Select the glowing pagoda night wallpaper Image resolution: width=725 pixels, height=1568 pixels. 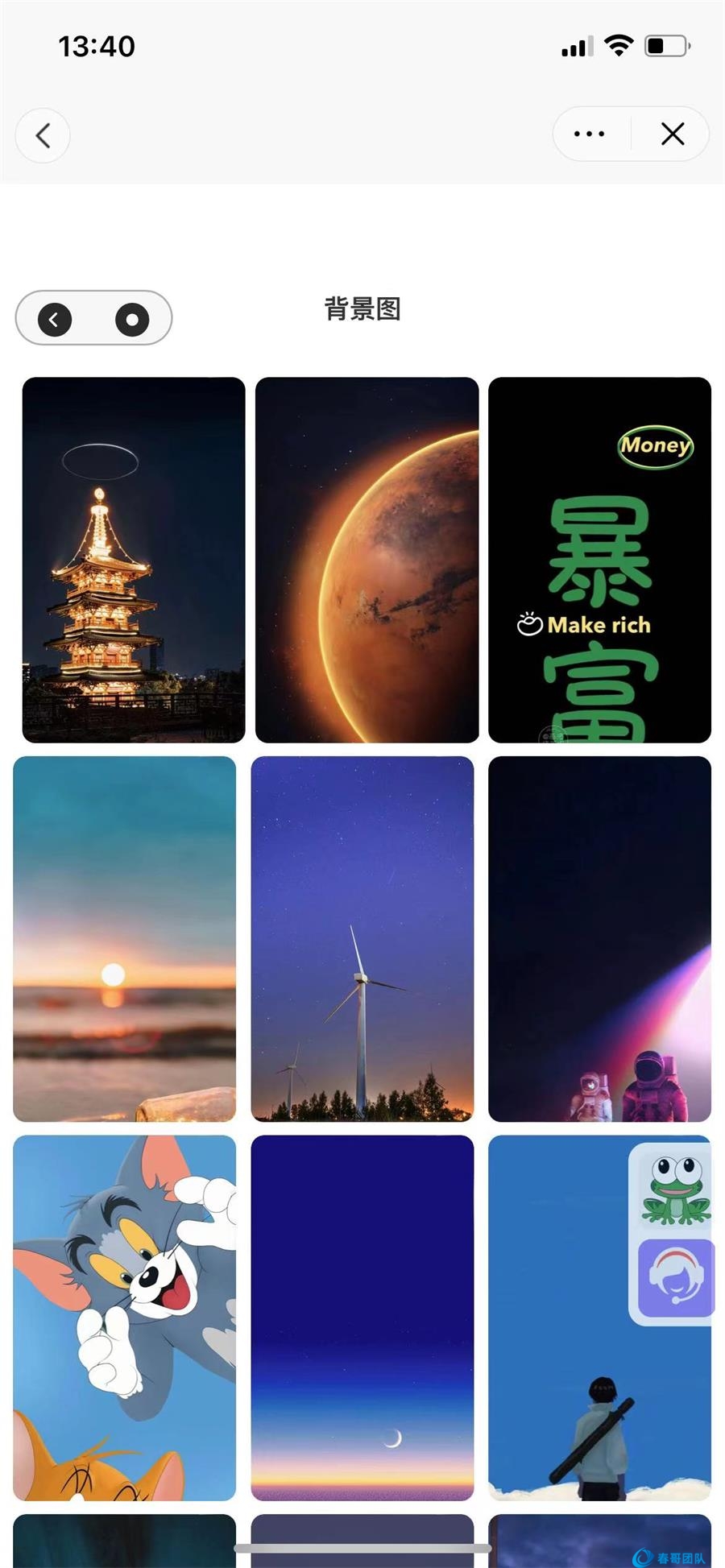click(134, 559)
